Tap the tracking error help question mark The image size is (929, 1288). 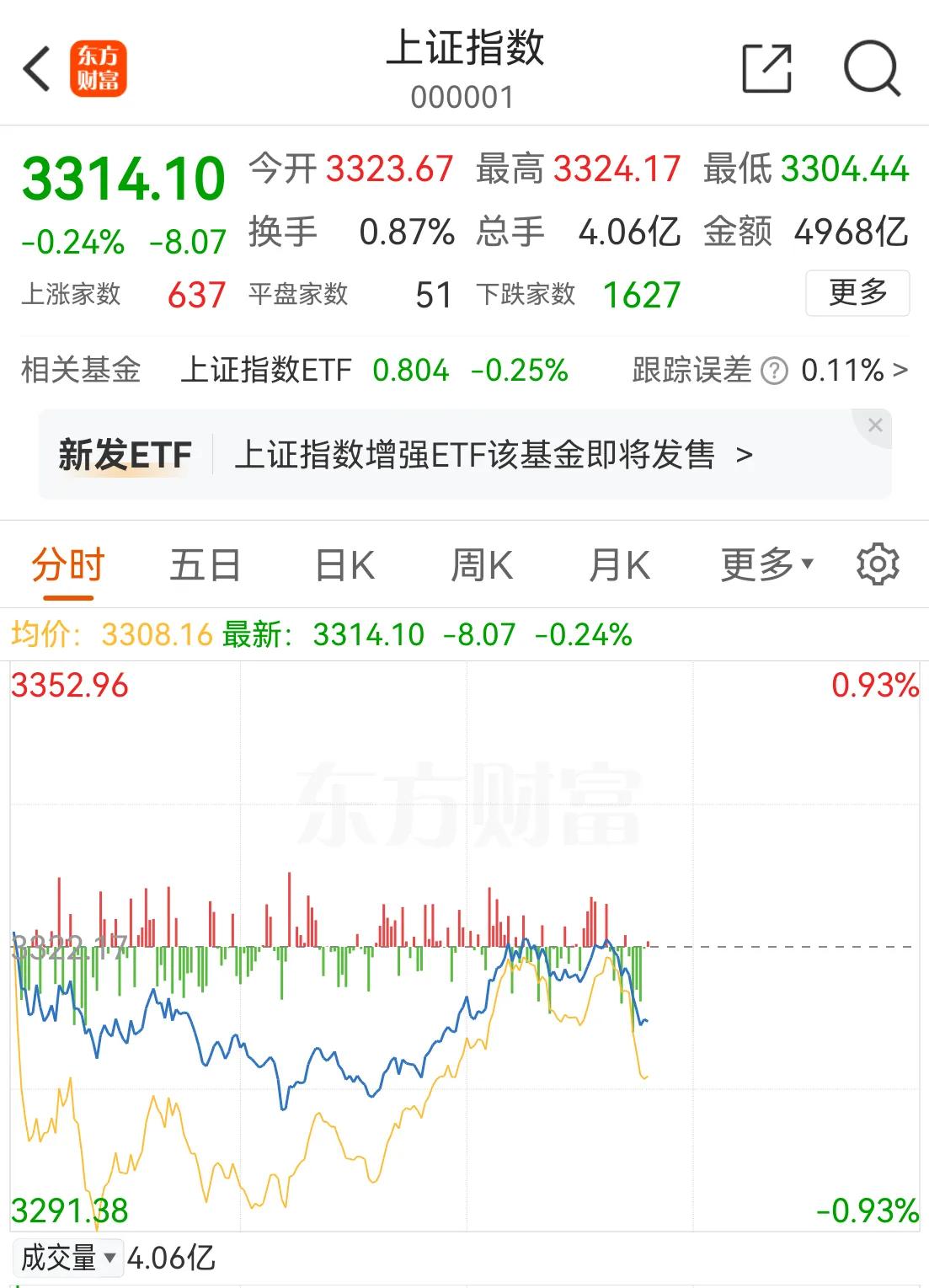tap(771, 370)
